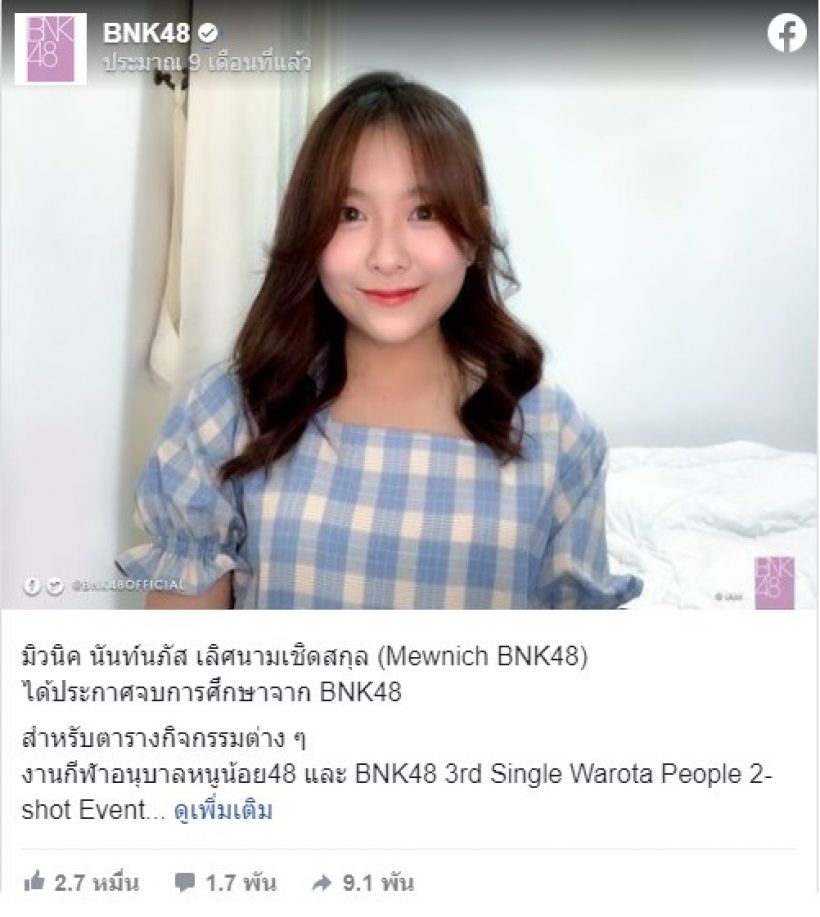820x917 pixels.
Task: Tap the BNK48 profile picture
Action: [50, 49]
